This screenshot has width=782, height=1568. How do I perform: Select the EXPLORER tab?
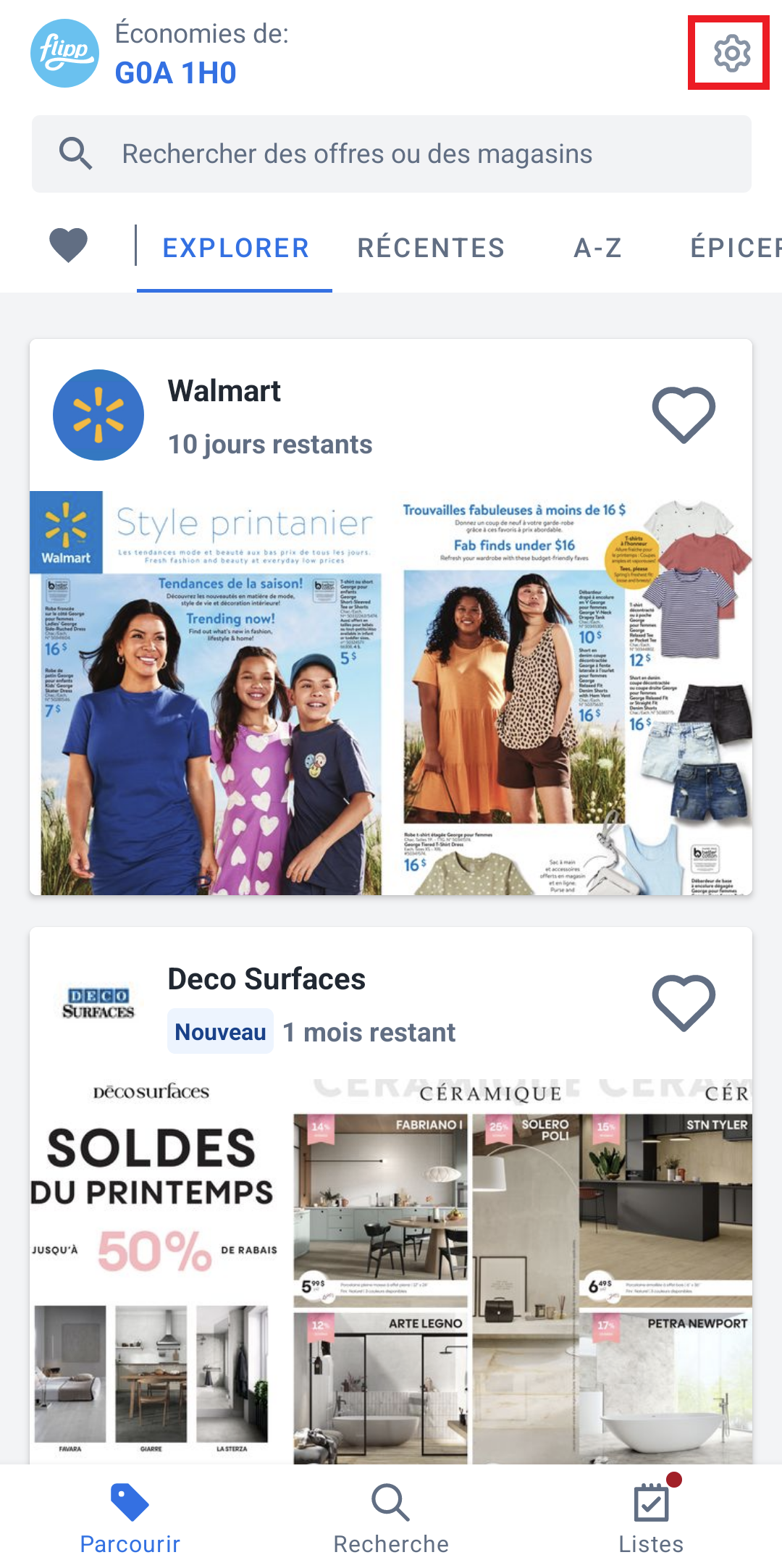[x=235, y=248]
